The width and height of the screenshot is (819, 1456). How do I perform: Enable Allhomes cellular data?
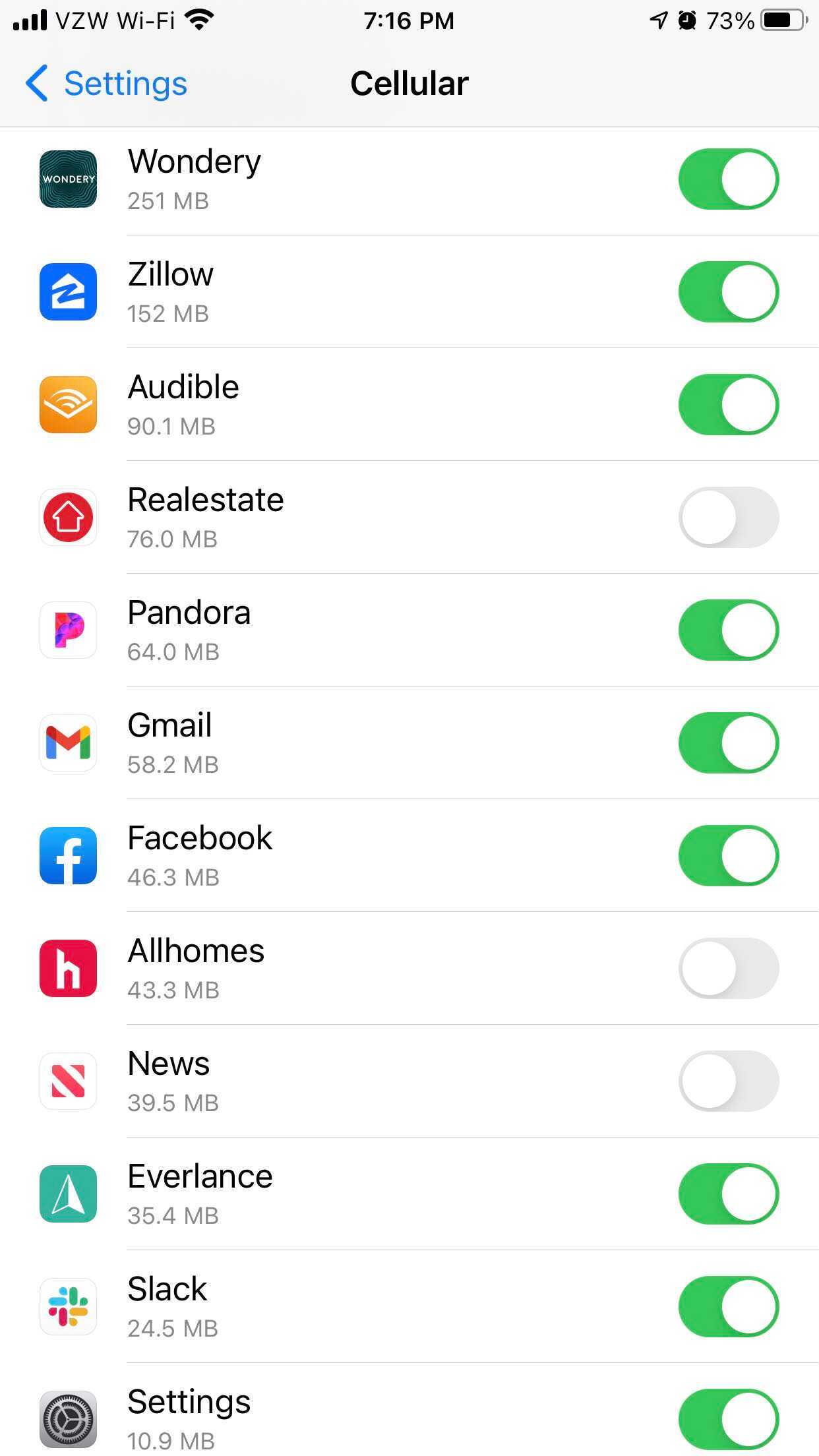(x=728, y=968)
